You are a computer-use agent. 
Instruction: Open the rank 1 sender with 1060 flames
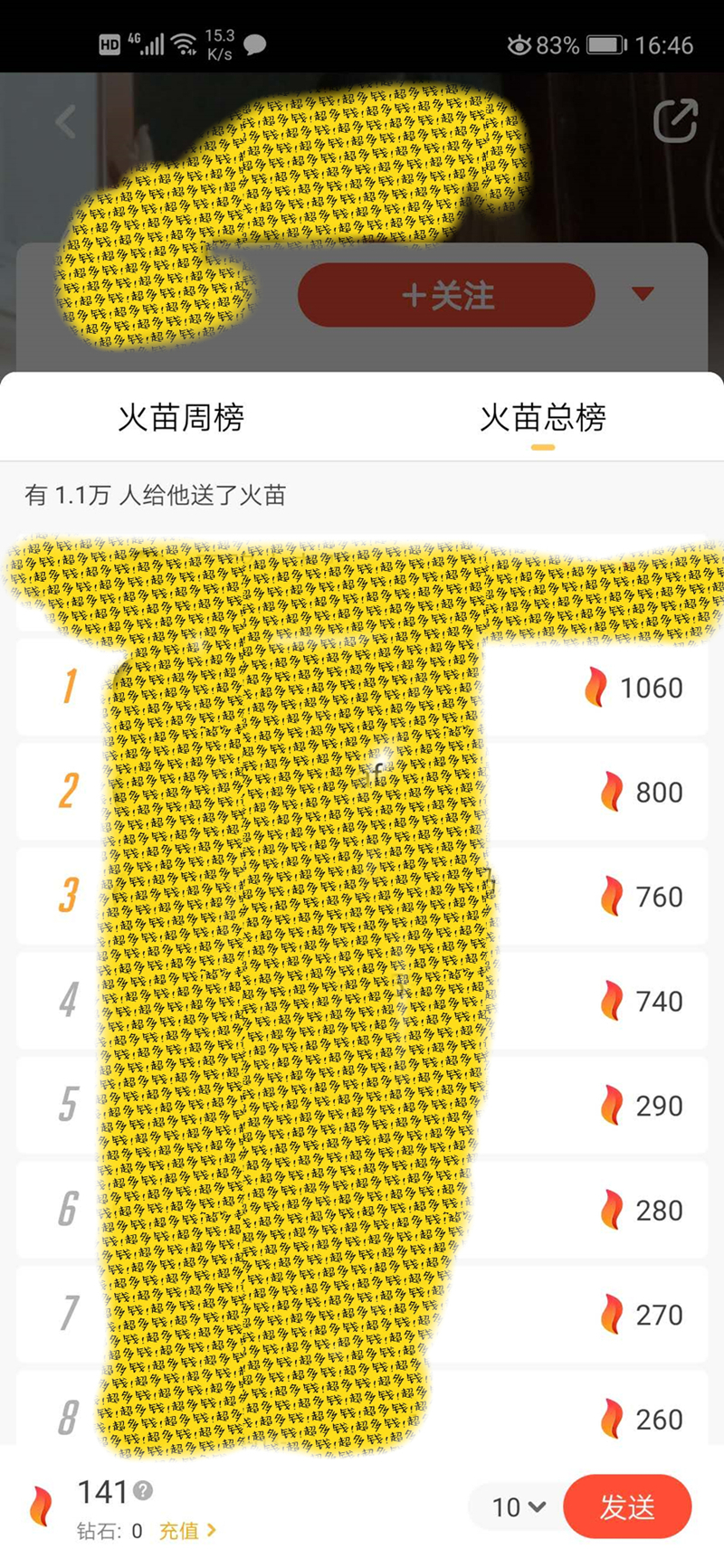(362, 688)
